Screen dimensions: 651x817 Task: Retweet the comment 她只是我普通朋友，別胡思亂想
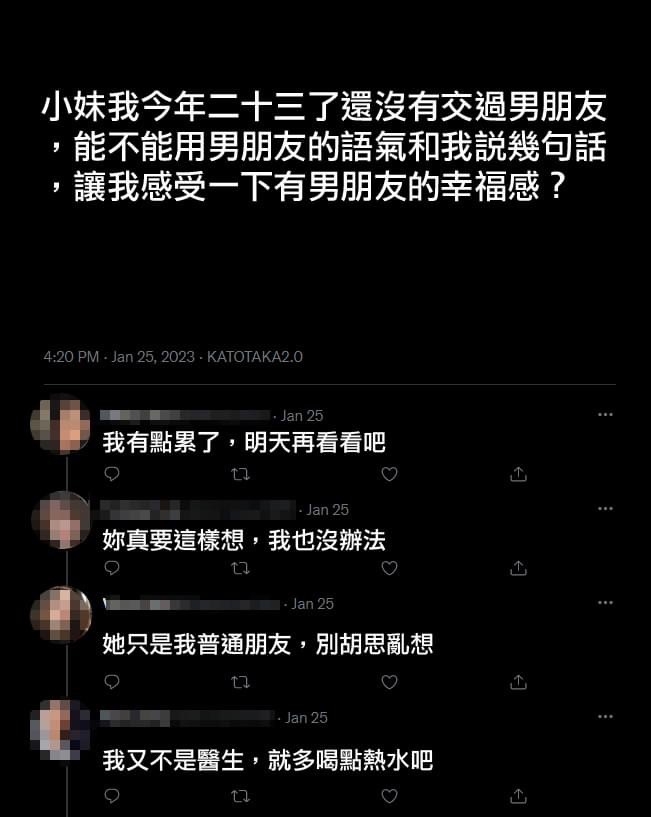(x=240, y=682)
